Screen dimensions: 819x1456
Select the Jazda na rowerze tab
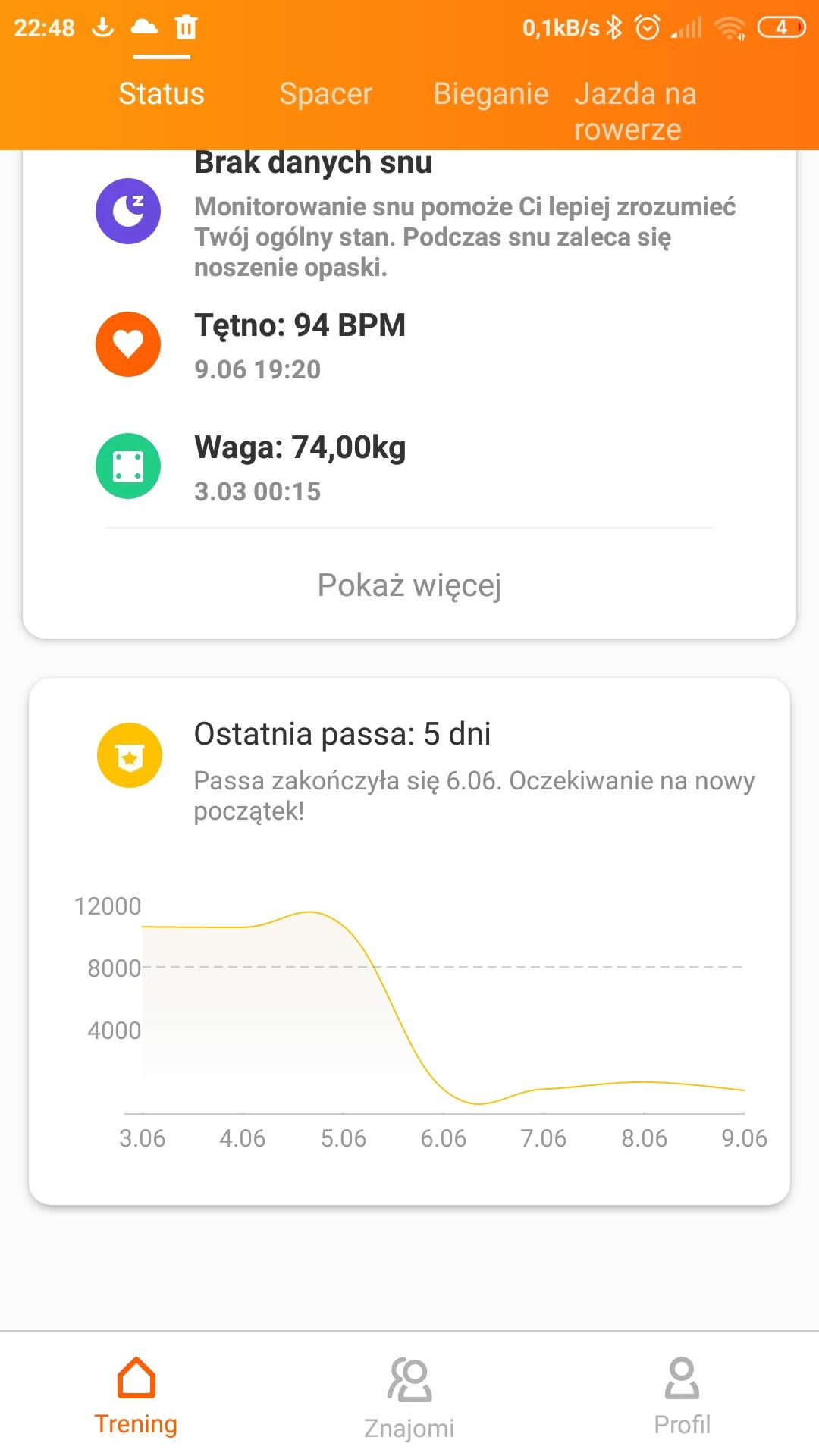pos(635,111)
